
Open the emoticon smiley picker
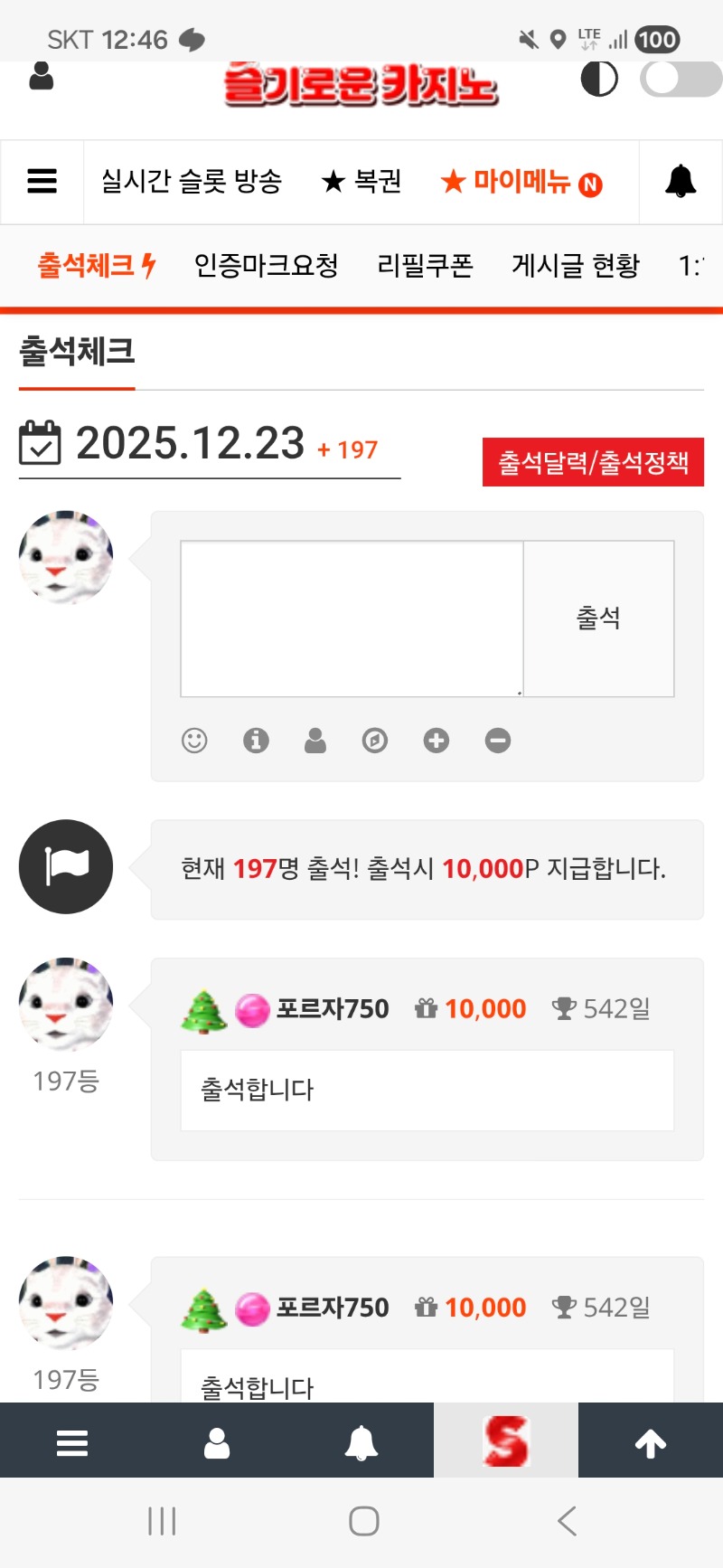click(x=194, y=741)
